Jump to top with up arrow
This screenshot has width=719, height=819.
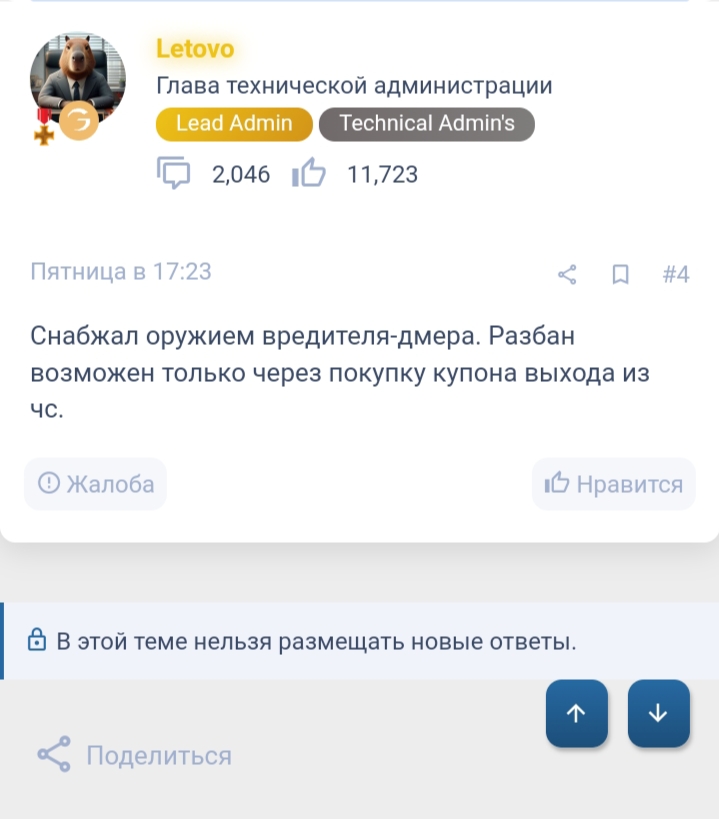576,713
